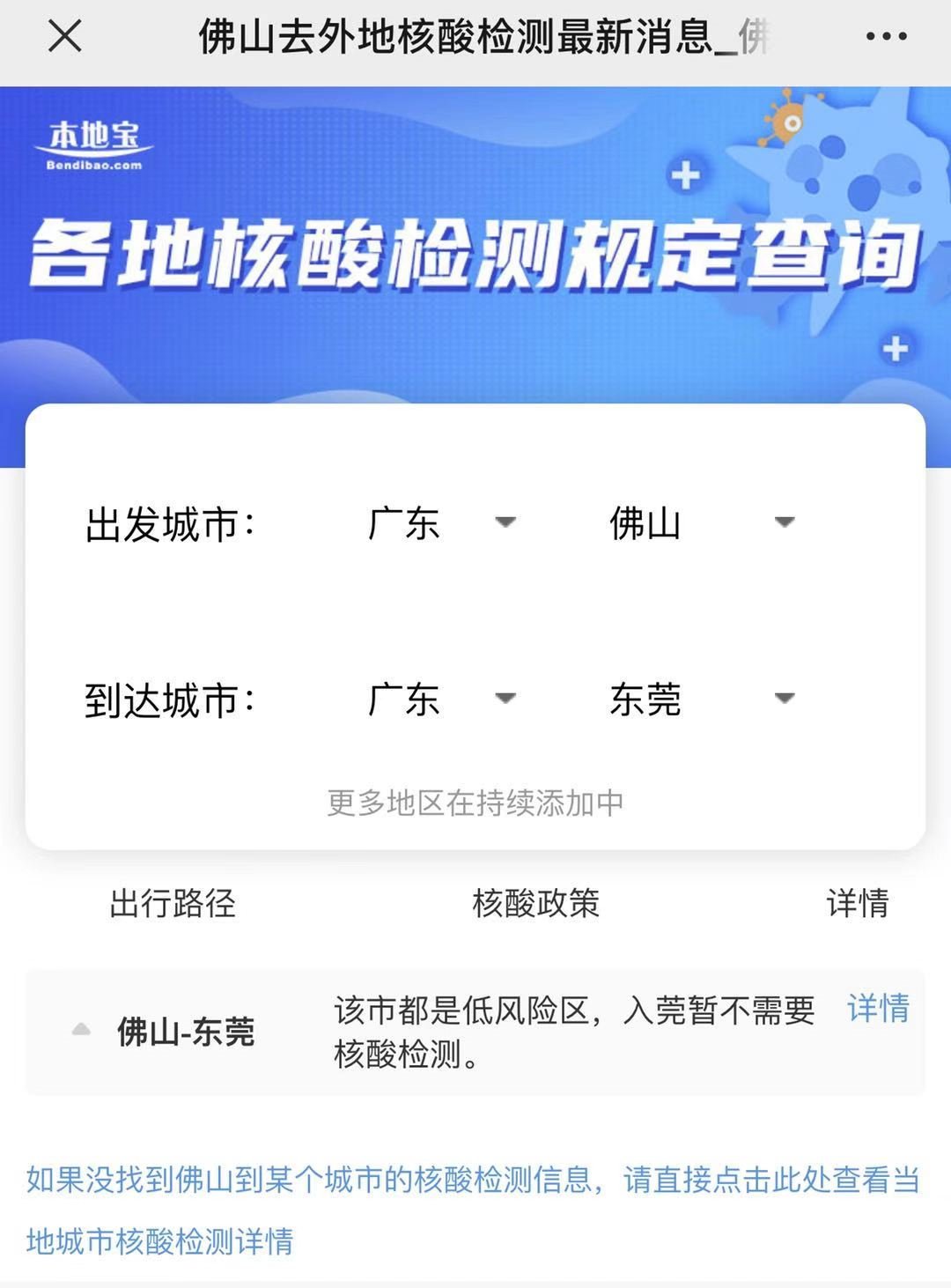The height and width of the screenshot is (1288, 951).
Task: Change the arrival province from 广东
Action: click(440, 700)
